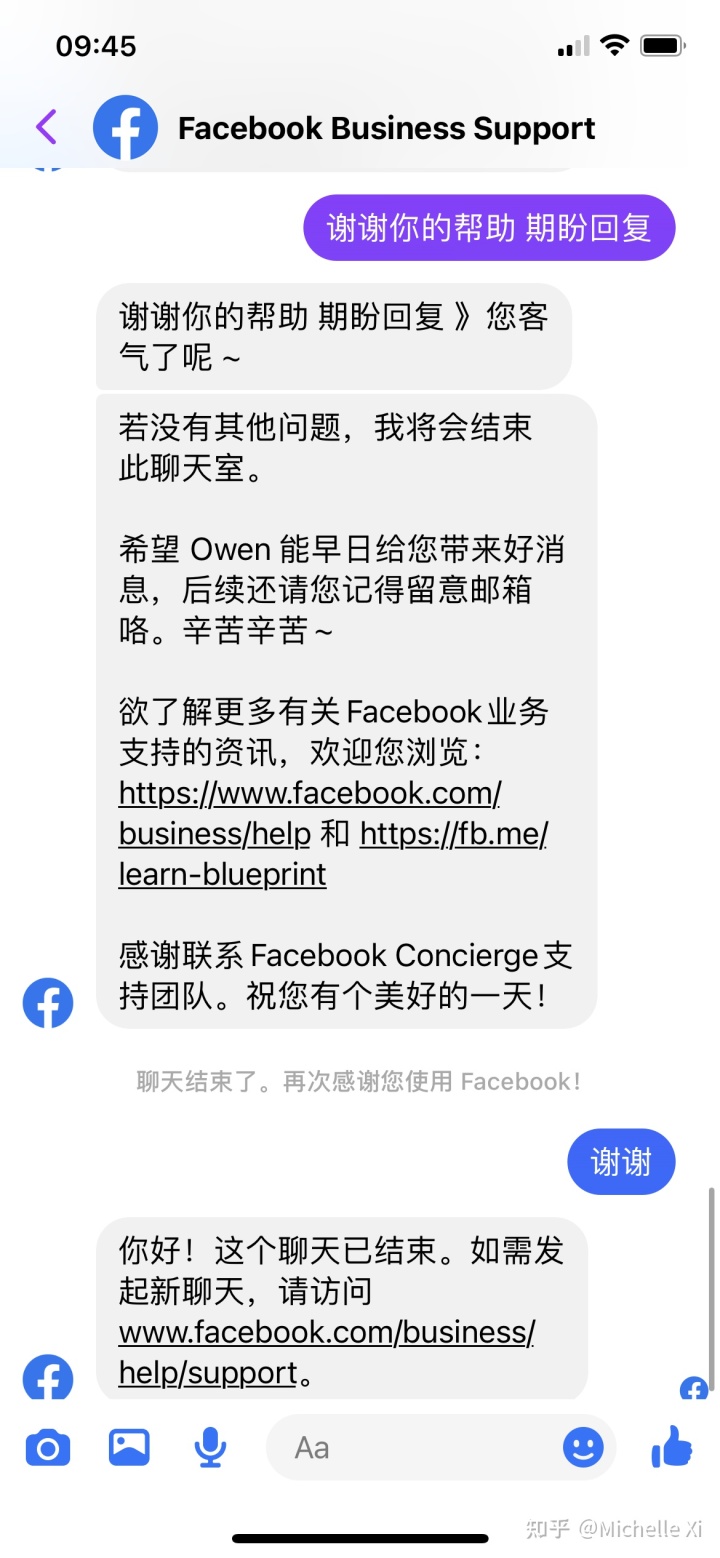Screen dimensions: 720x1558
Task: Record a voice message with microphone
Action: coord(210,1447)
